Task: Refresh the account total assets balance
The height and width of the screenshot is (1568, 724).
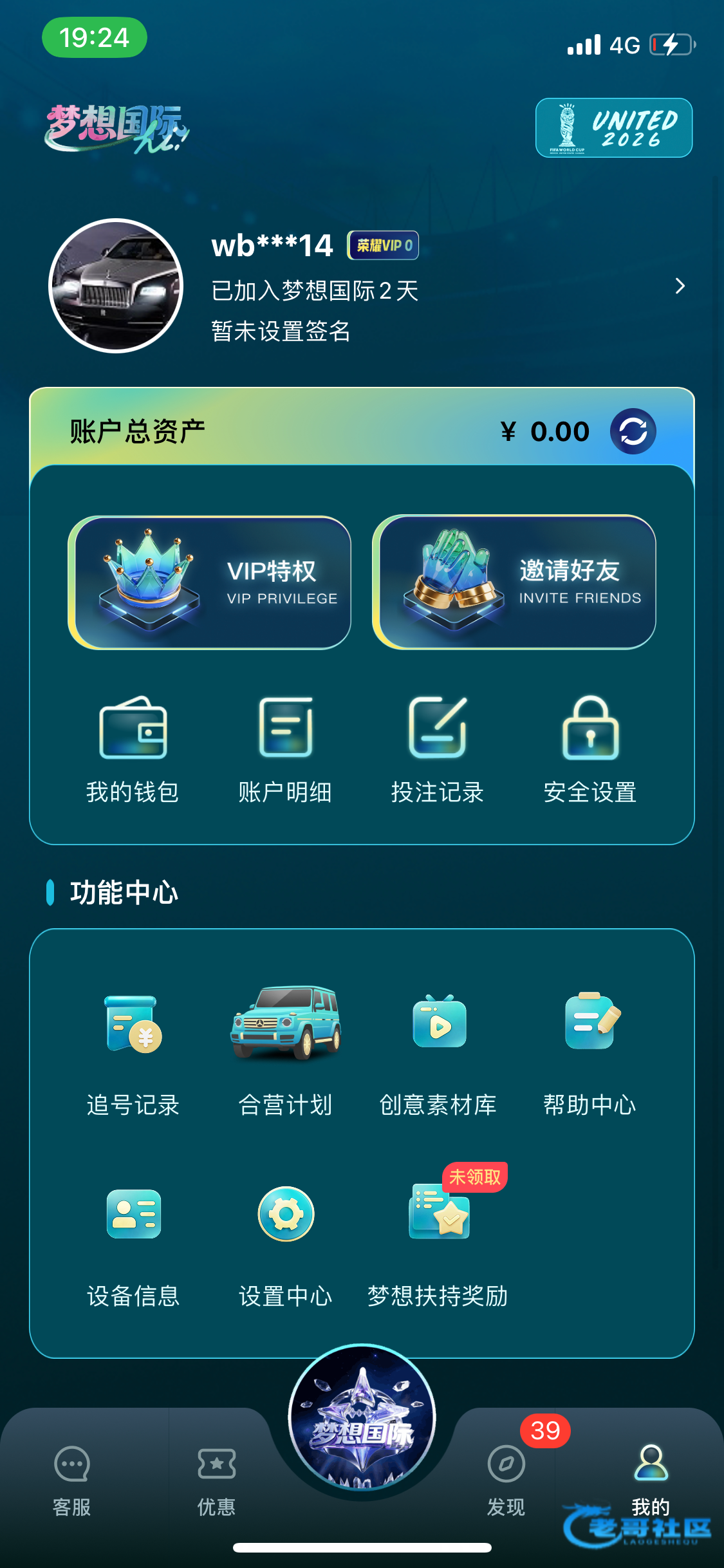Action: point(633,431)
